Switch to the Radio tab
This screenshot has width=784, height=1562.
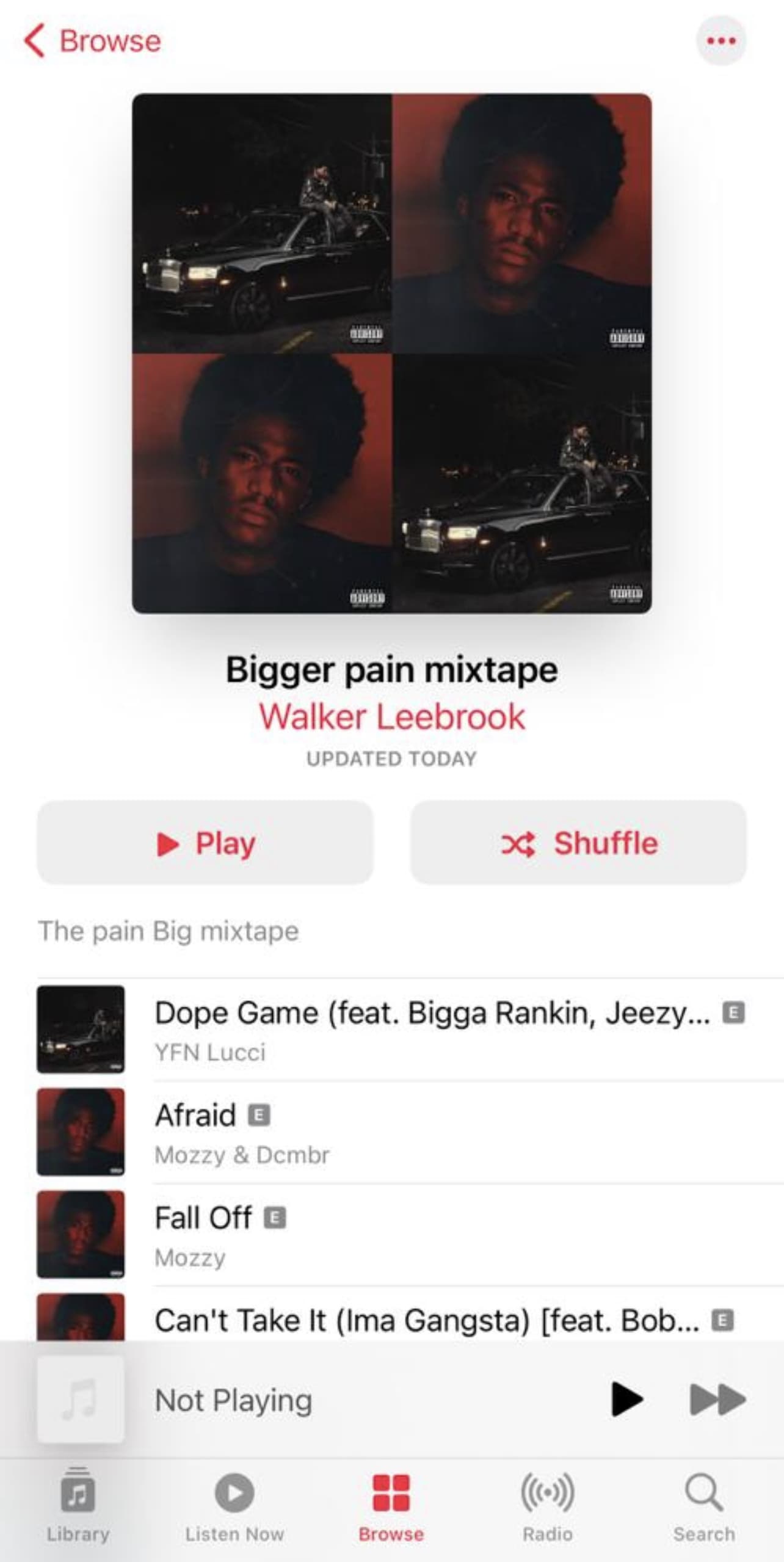(548, 1506)
